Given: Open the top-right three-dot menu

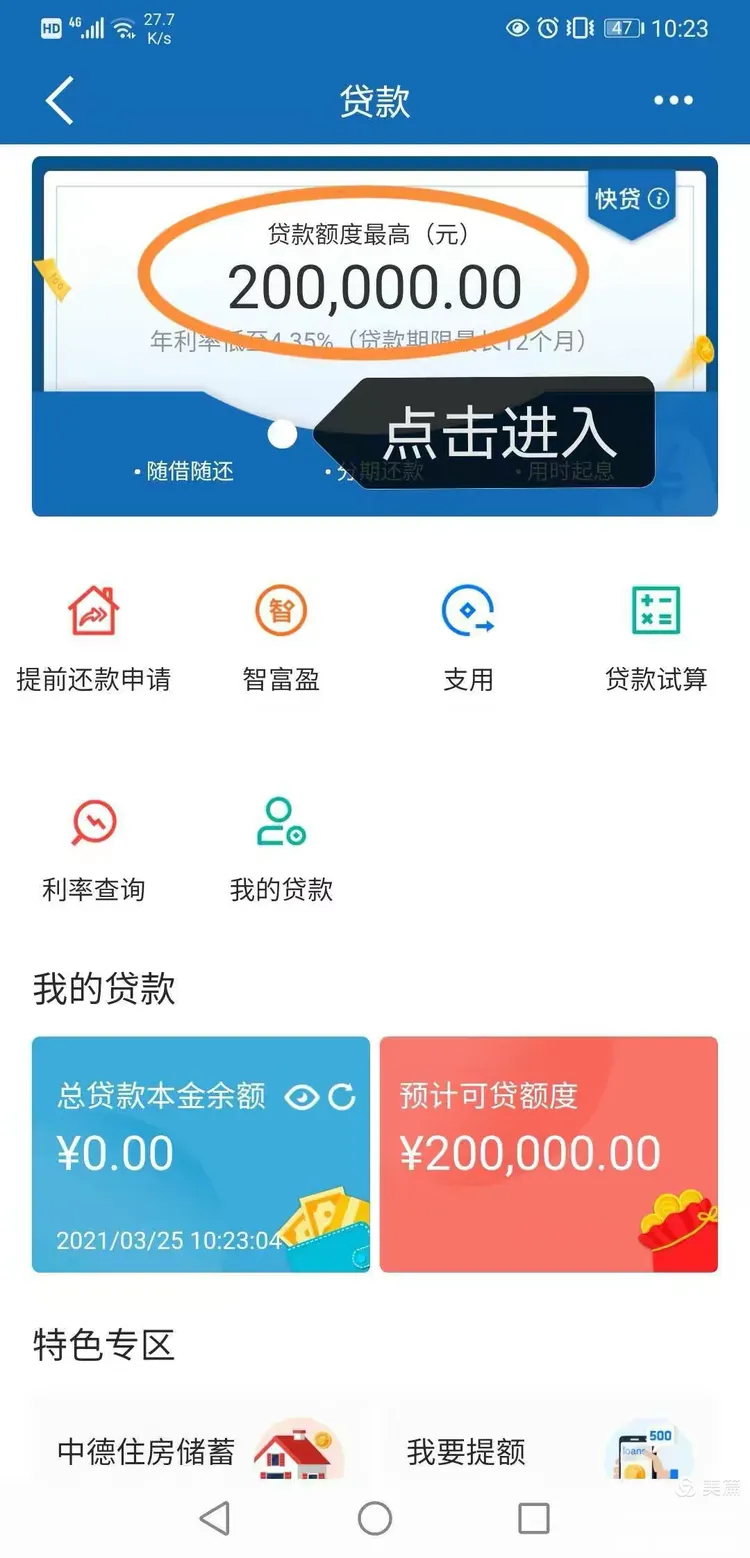Looking at the screenshot, I should click(673, 100).
